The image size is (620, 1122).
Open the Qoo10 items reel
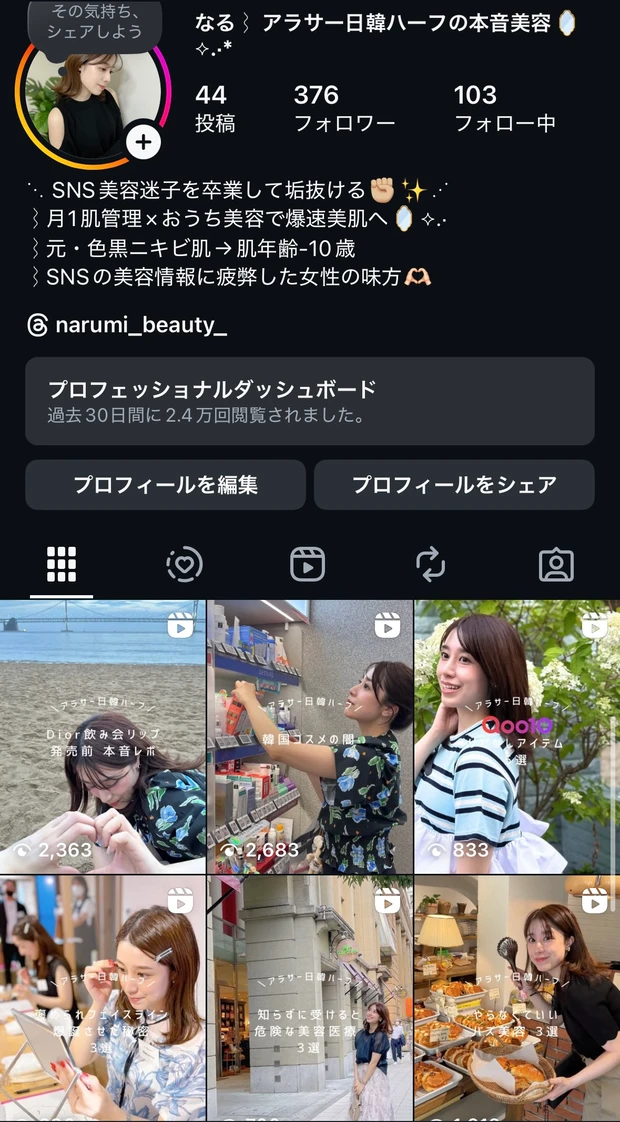click(x=517, y=737)
